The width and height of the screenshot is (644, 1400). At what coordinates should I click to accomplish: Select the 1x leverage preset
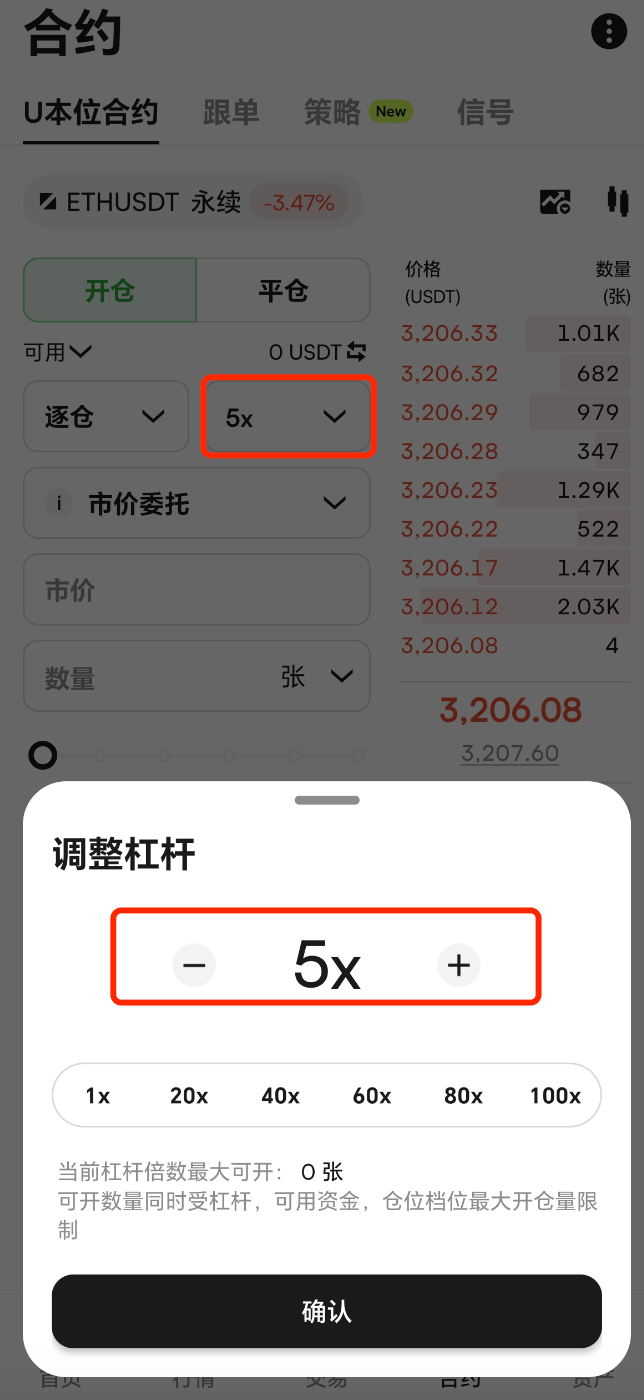click(x=98, y=1096)
